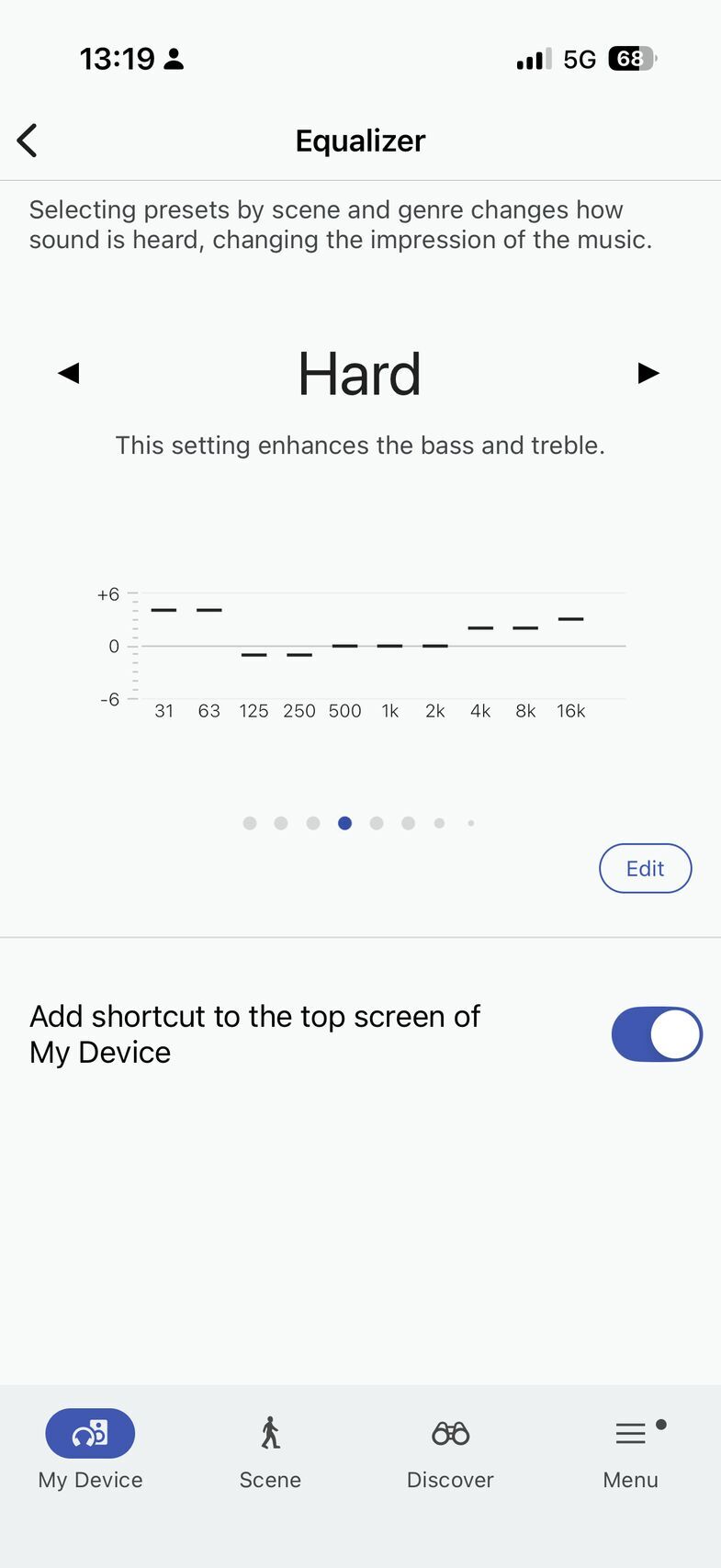Image resolution: width=721 pixels, height=1568 pixels.
Task: Select the previous equalizer preset arrow
Action: tap(69, 373)
